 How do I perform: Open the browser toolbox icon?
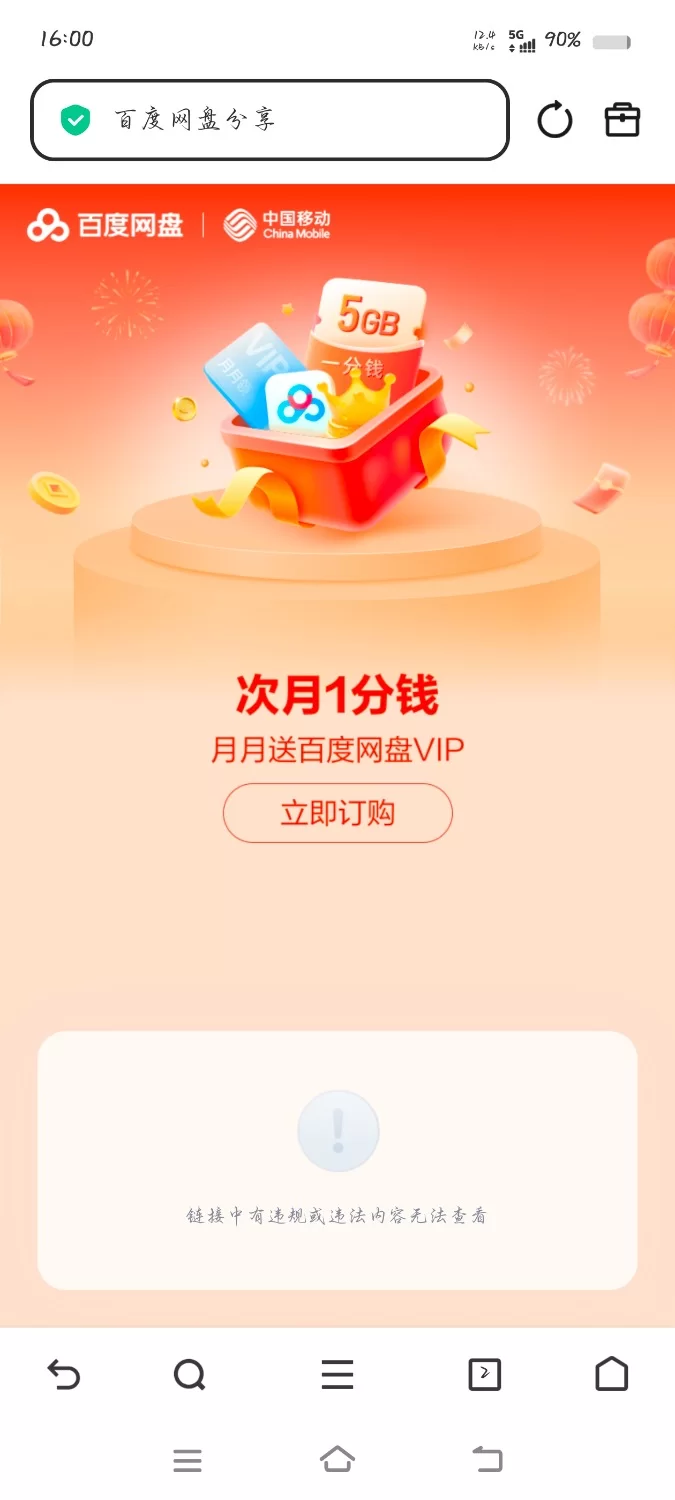tap(622, 121)
